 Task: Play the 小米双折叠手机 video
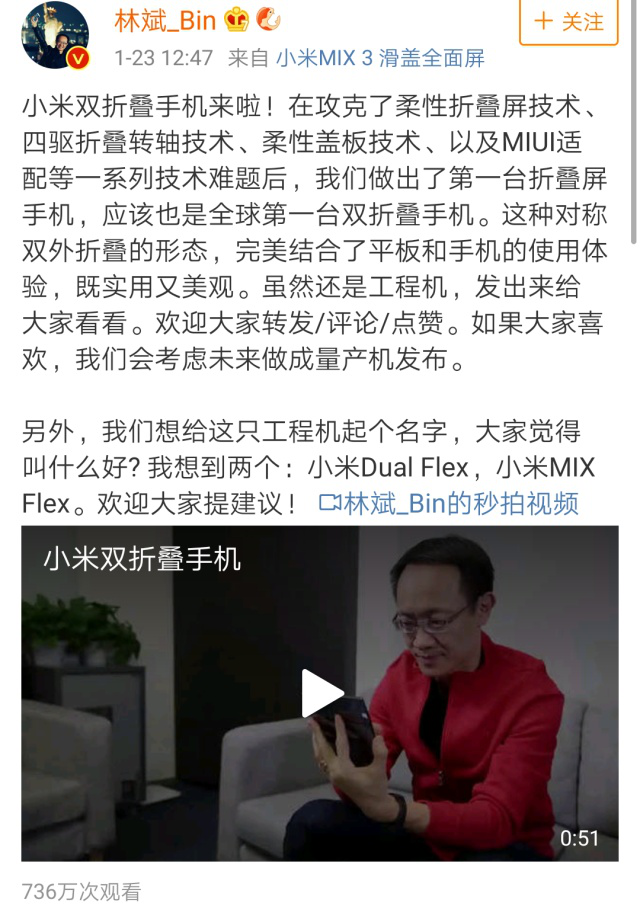pos(322,693)
